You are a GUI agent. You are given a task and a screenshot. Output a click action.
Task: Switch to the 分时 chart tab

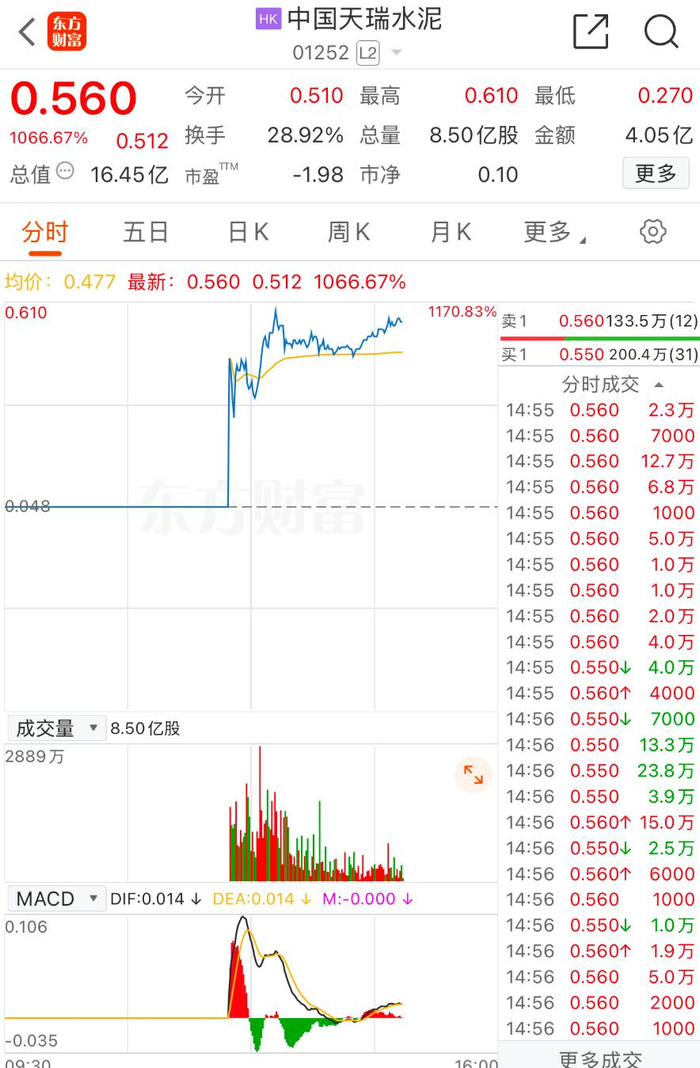[x=45, y=233]
